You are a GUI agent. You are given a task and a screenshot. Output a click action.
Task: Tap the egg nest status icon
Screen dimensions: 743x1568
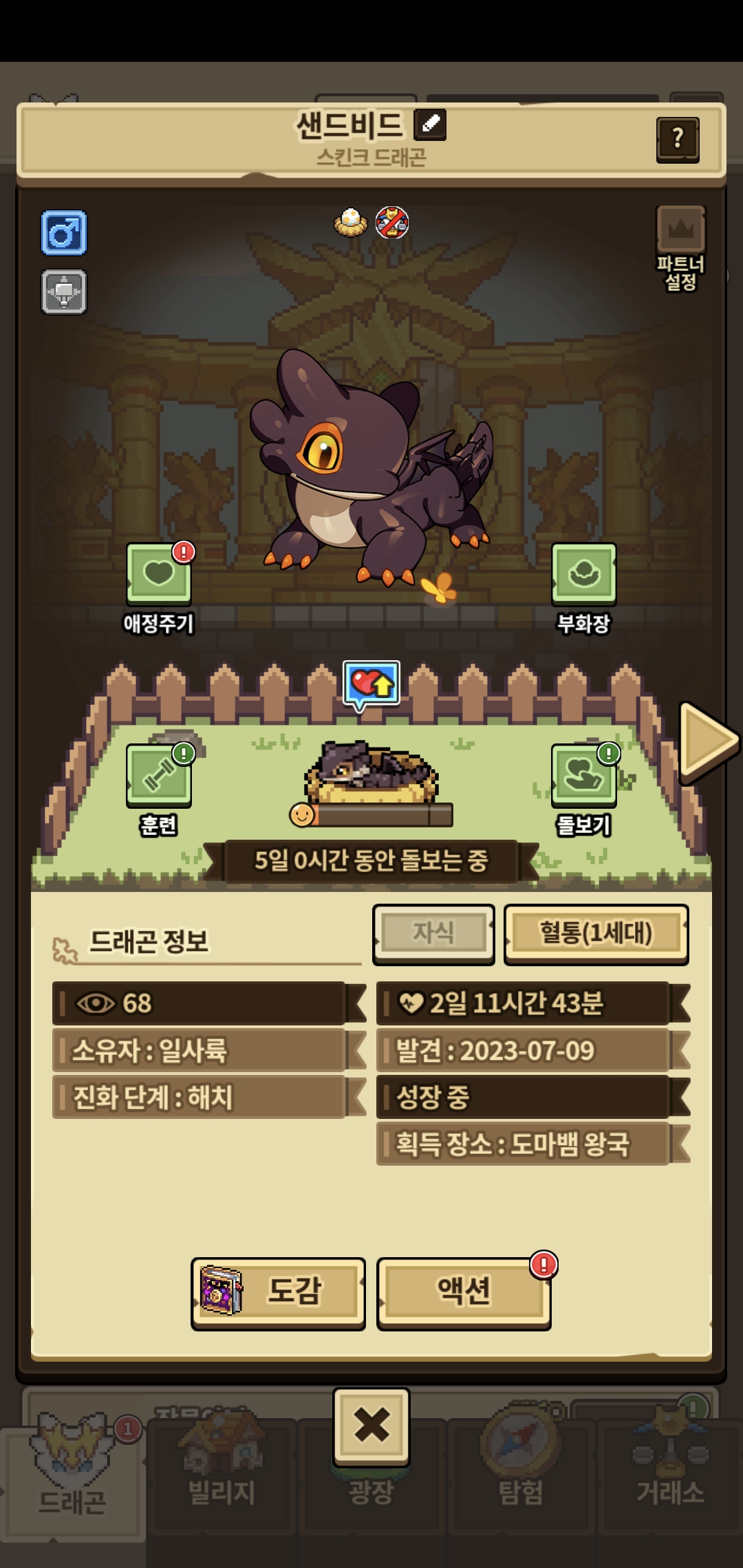click(351, 222)
